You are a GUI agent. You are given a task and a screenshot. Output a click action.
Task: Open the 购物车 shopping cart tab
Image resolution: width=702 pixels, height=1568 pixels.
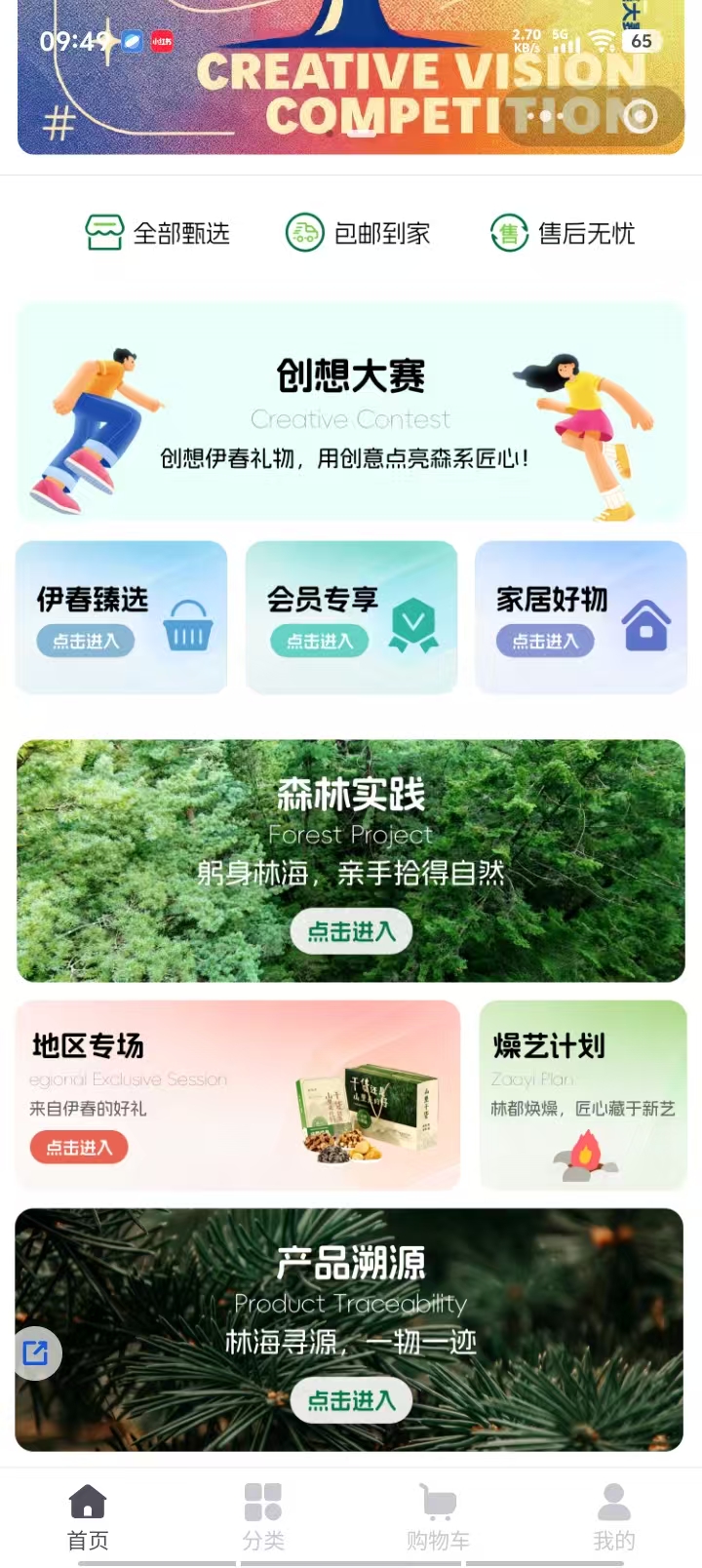click(439, 1515)
